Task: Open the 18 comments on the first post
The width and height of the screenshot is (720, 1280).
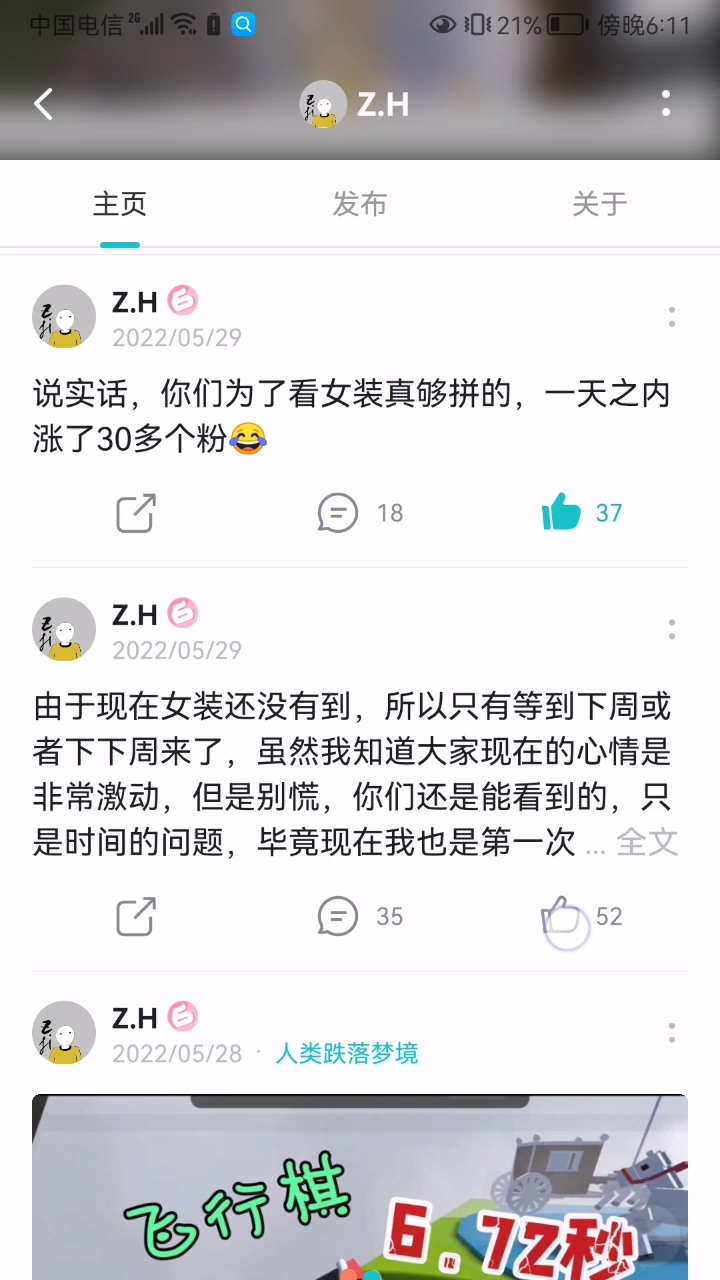Action: click(x=360, y=513)
